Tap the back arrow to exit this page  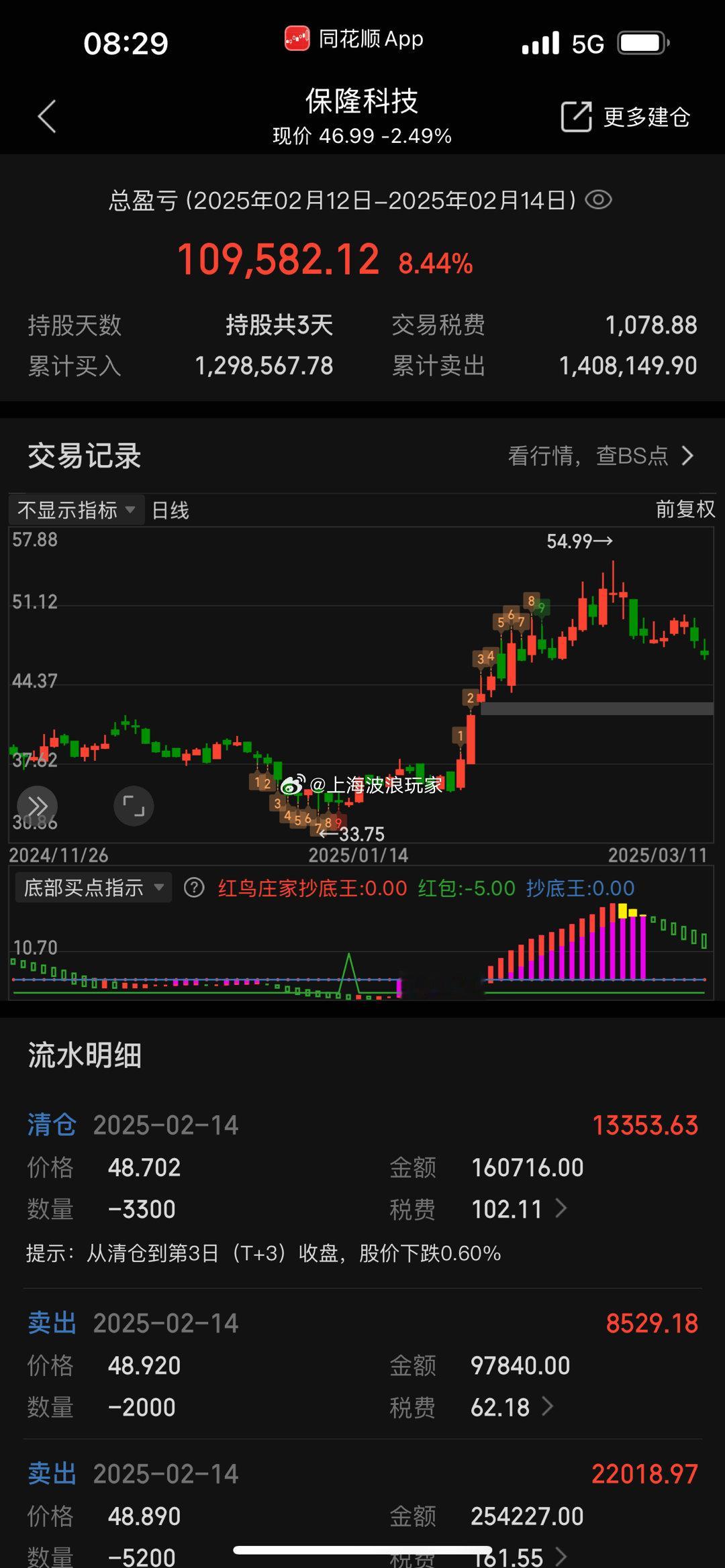pyautogui.click(x=46, y=115)
